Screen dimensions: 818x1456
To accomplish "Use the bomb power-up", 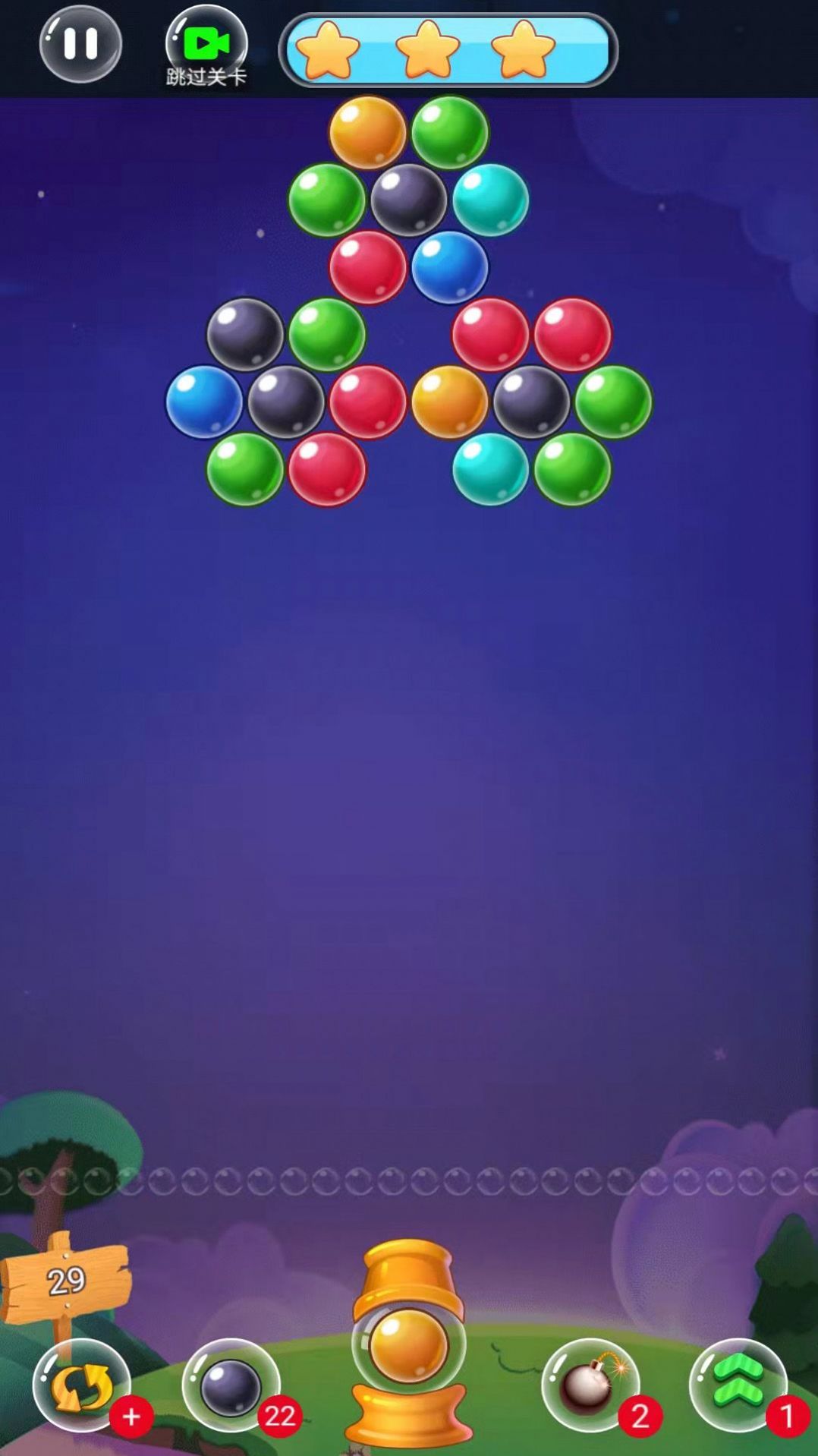I will 590,1386.
